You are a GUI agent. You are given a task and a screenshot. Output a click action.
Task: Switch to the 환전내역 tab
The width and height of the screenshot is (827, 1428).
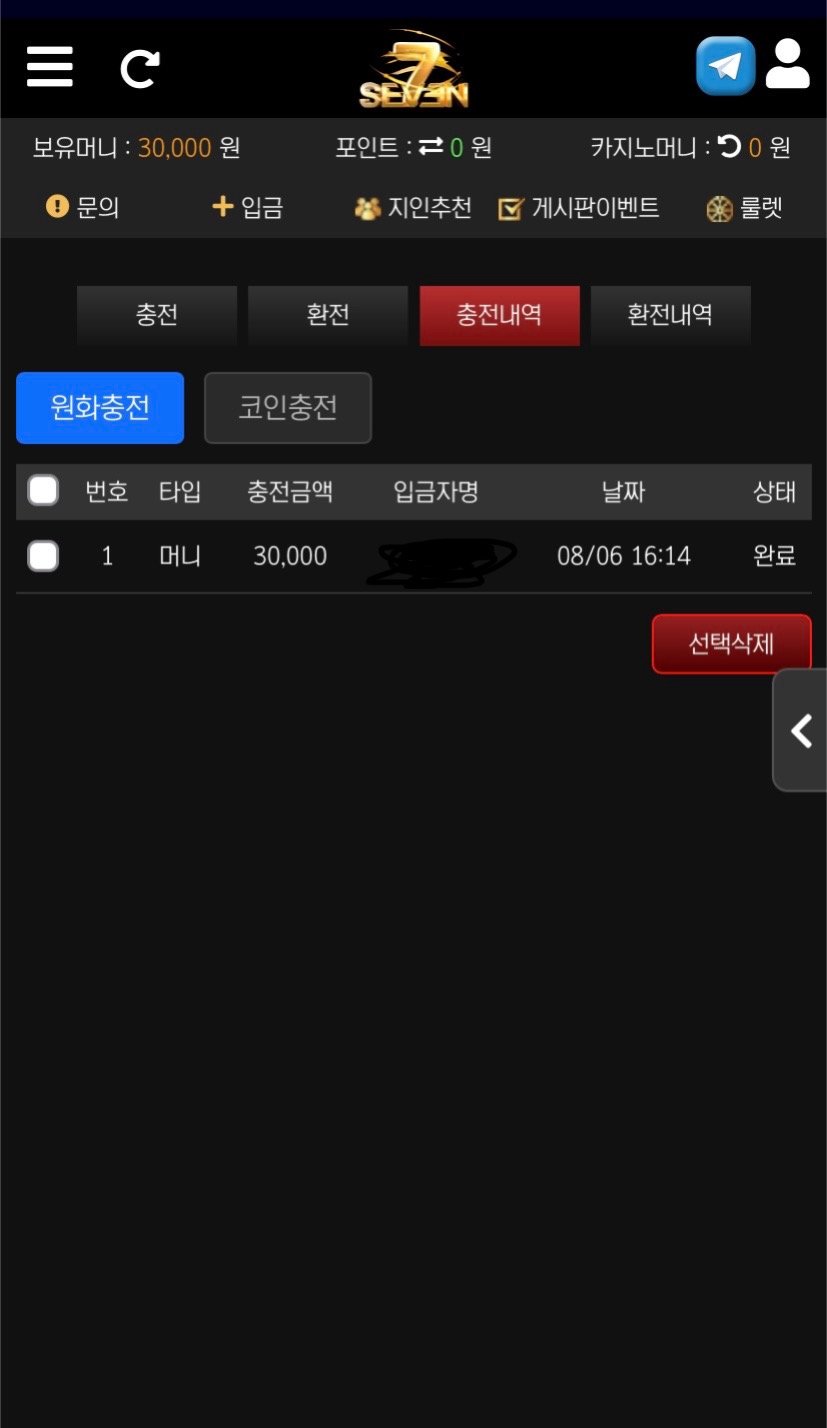coord(670,315)
